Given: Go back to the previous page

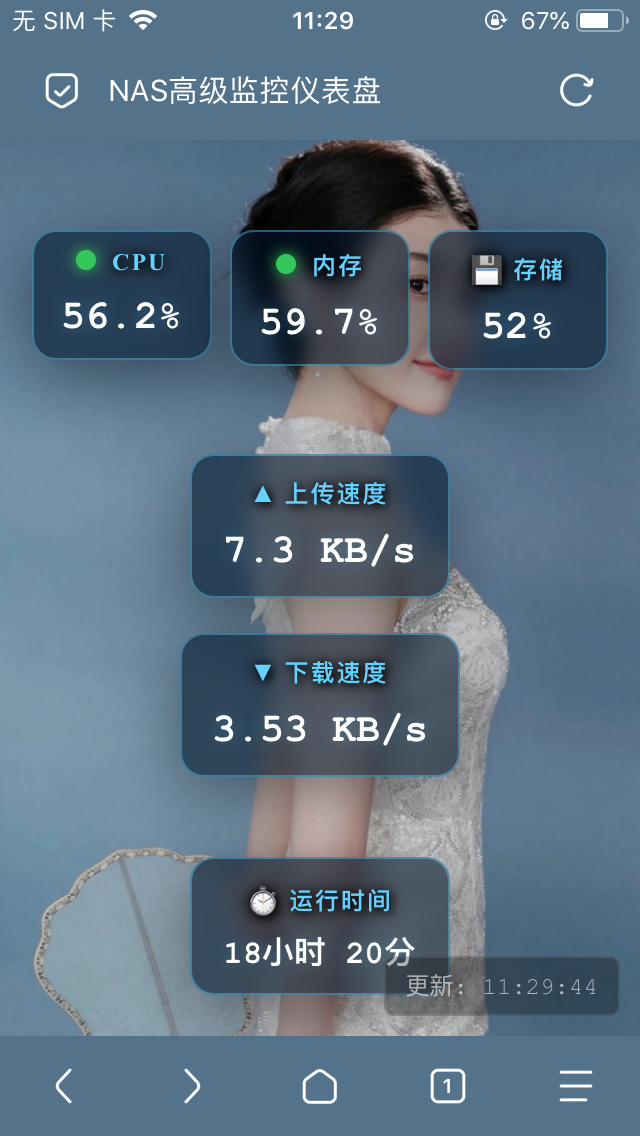Looking at the screenshot, I should coord(64,1085).
